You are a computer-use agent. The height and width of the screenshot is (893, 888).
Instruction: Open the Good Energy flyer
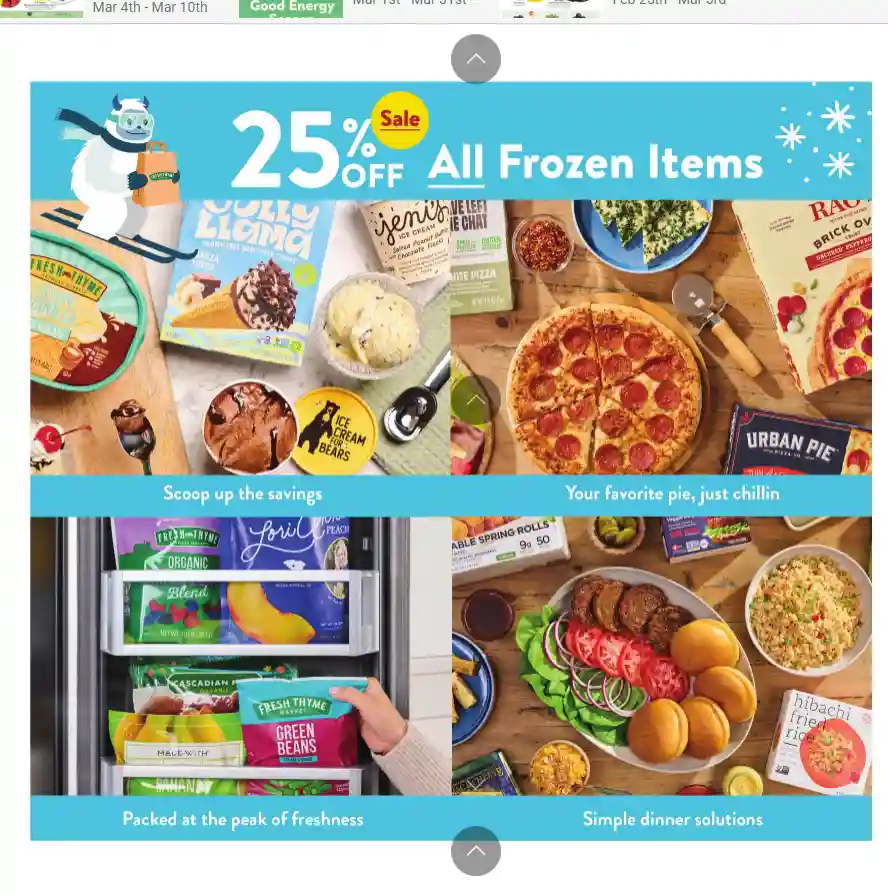290,8
